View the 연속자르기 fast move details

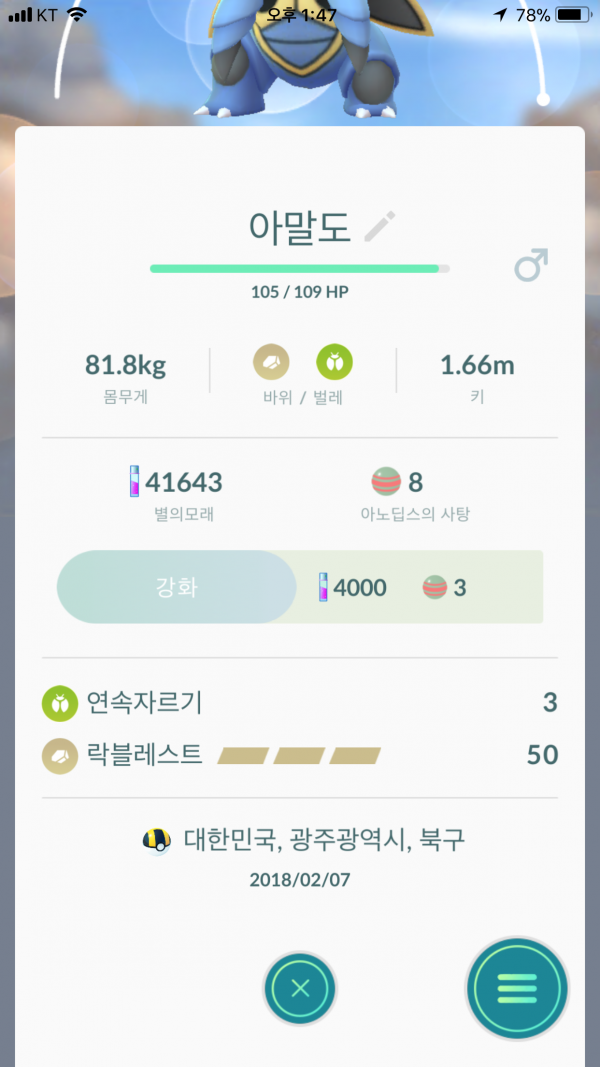point(145,703)
